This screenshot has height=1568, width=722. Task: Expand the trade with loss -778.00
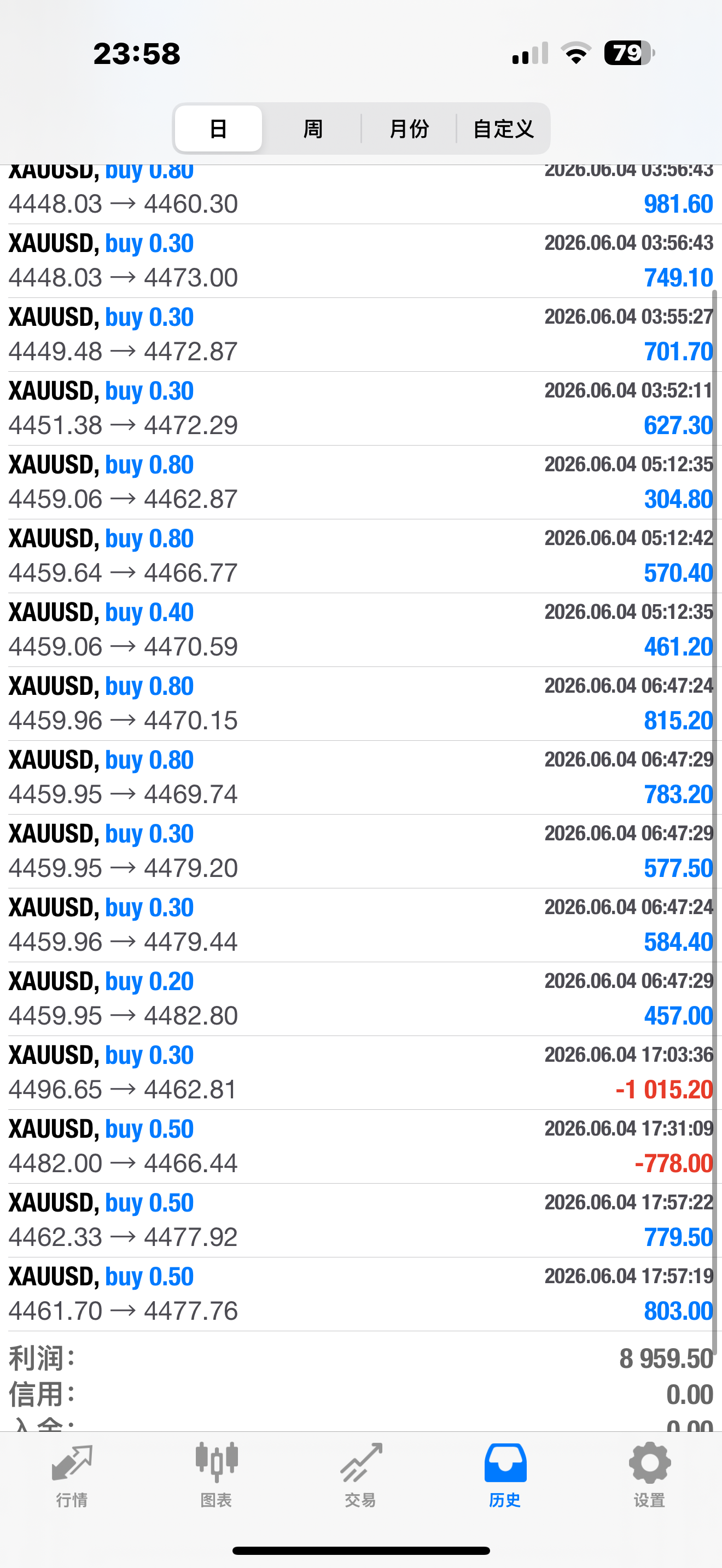[x=361, y=1147]
